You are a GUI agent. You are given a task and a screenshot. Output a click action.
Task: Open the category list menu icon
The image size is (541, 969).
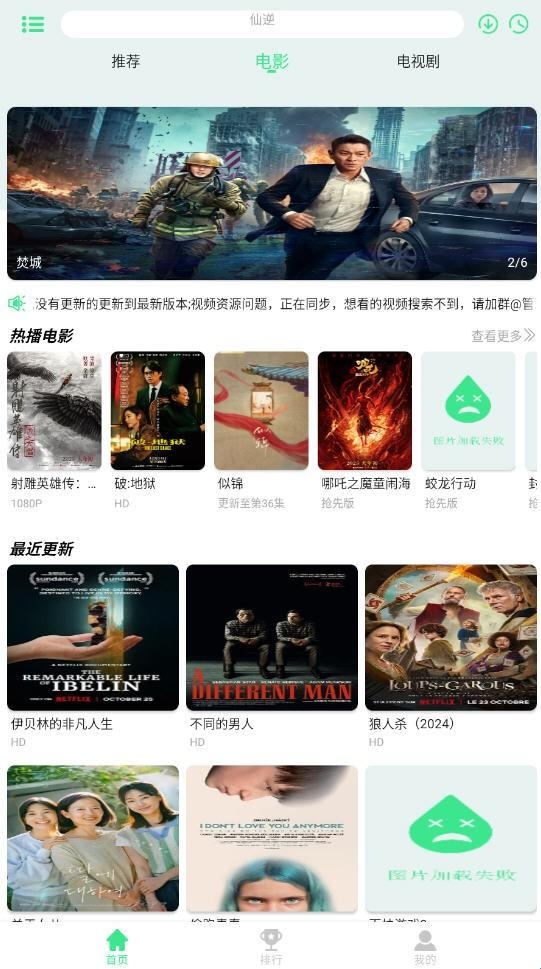point(33,24)
